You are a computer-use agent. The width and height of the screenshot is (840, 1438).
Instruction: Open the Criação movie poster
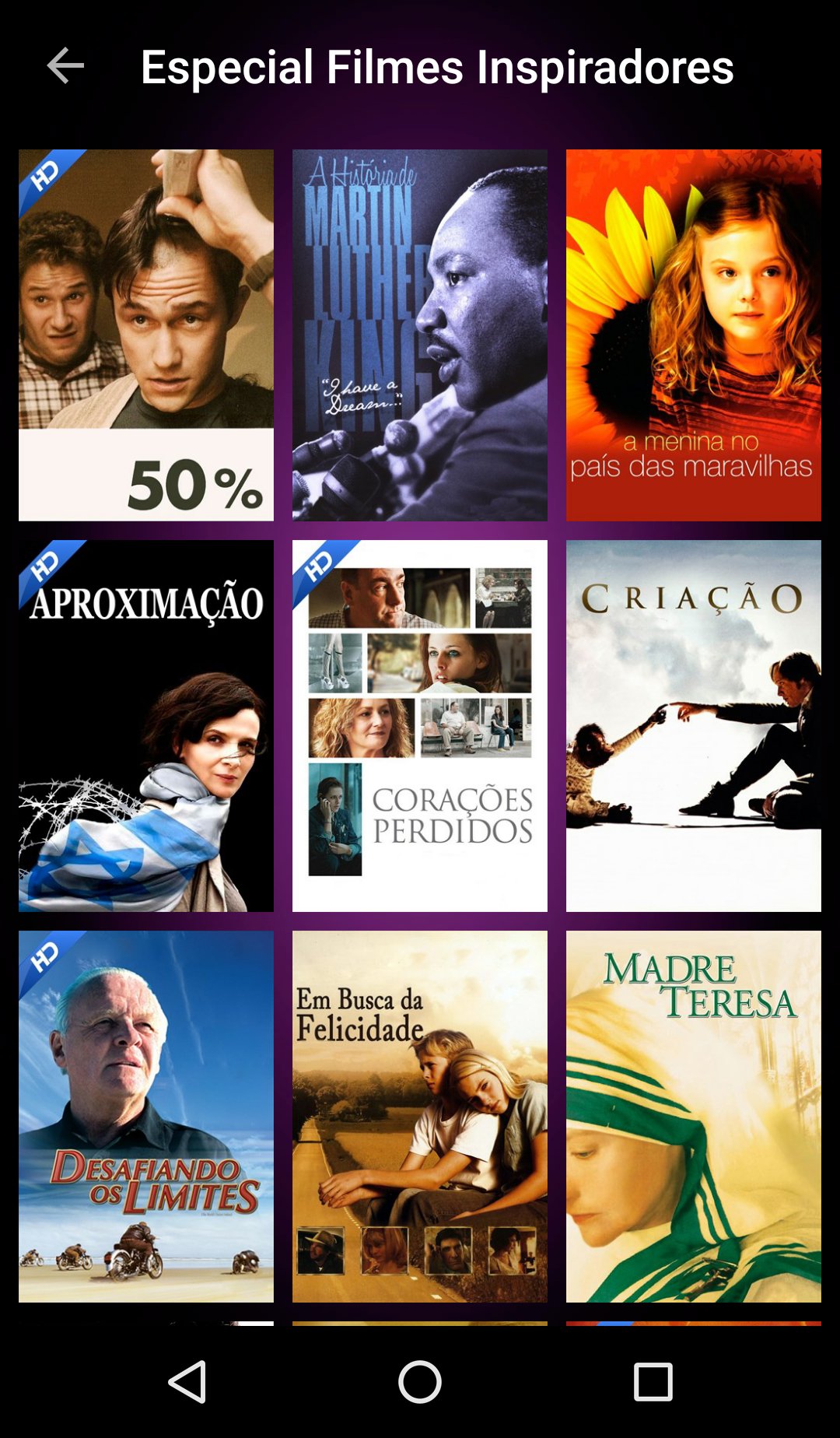pos(694,726)
